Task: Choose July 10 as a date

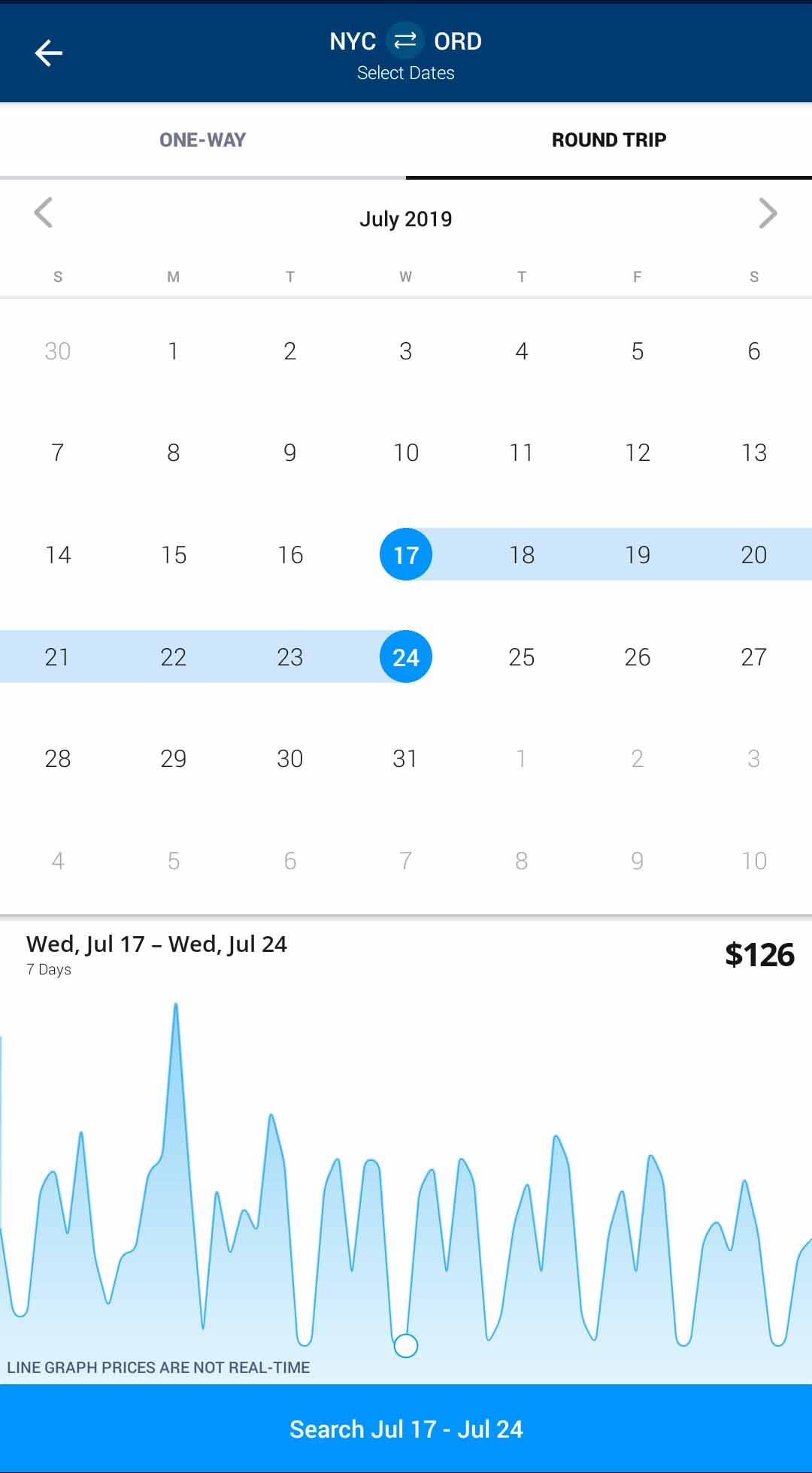Action: pyautogui.click(x=406, y=453)
